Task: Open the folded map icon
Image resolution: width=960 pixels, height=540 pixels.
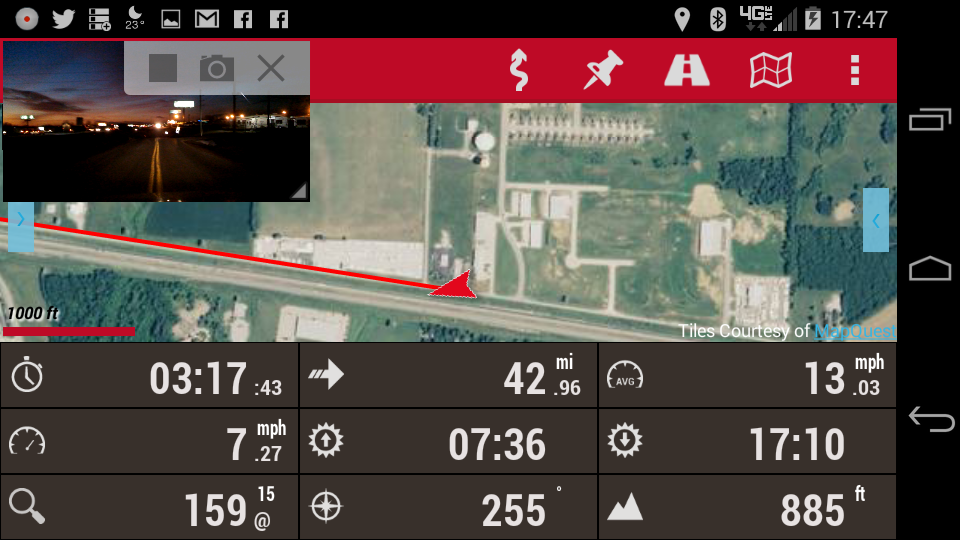Action: tap(771, 70)
